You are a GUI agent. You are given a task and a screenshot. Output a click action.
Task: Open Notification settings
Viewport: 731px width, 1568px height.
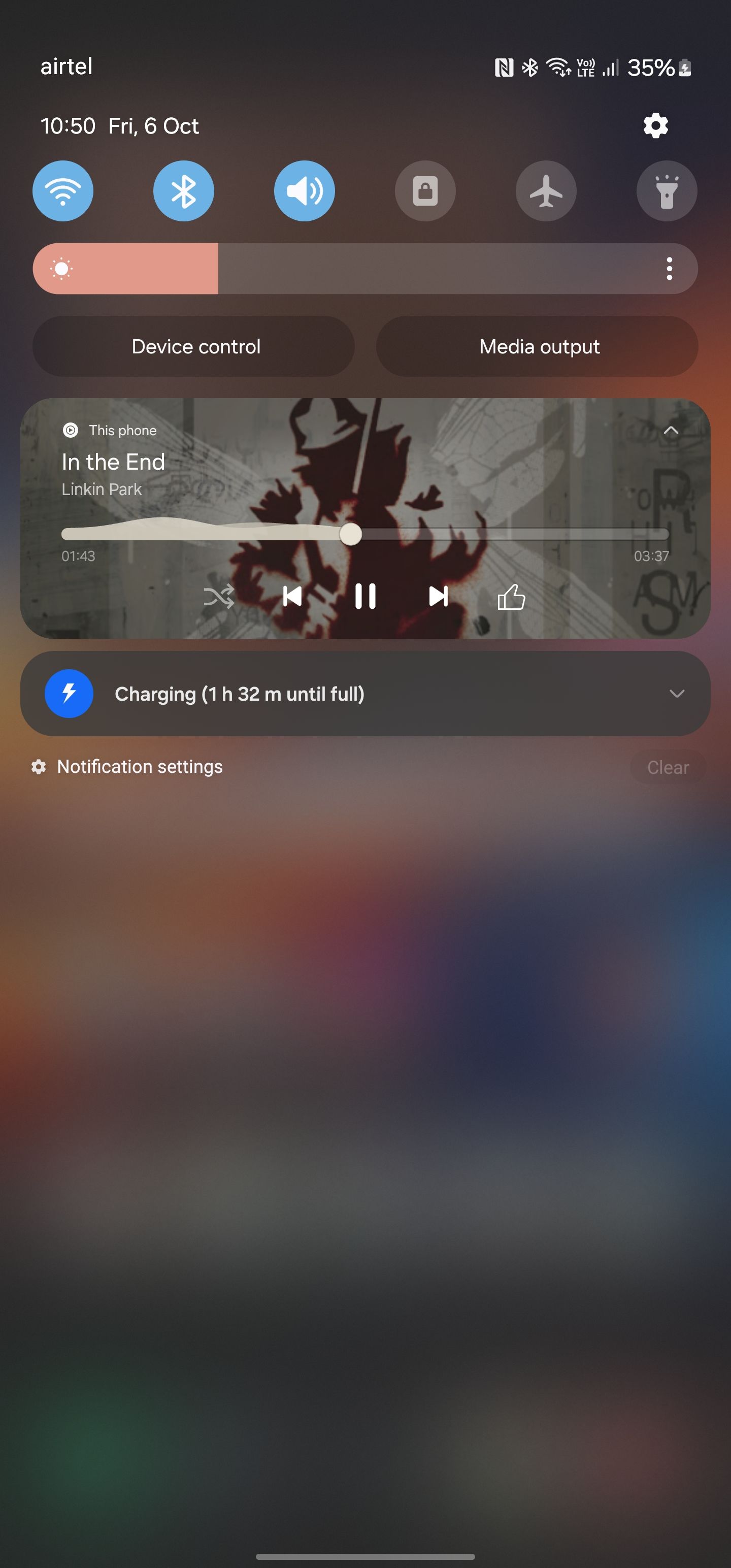pos(140,767)
